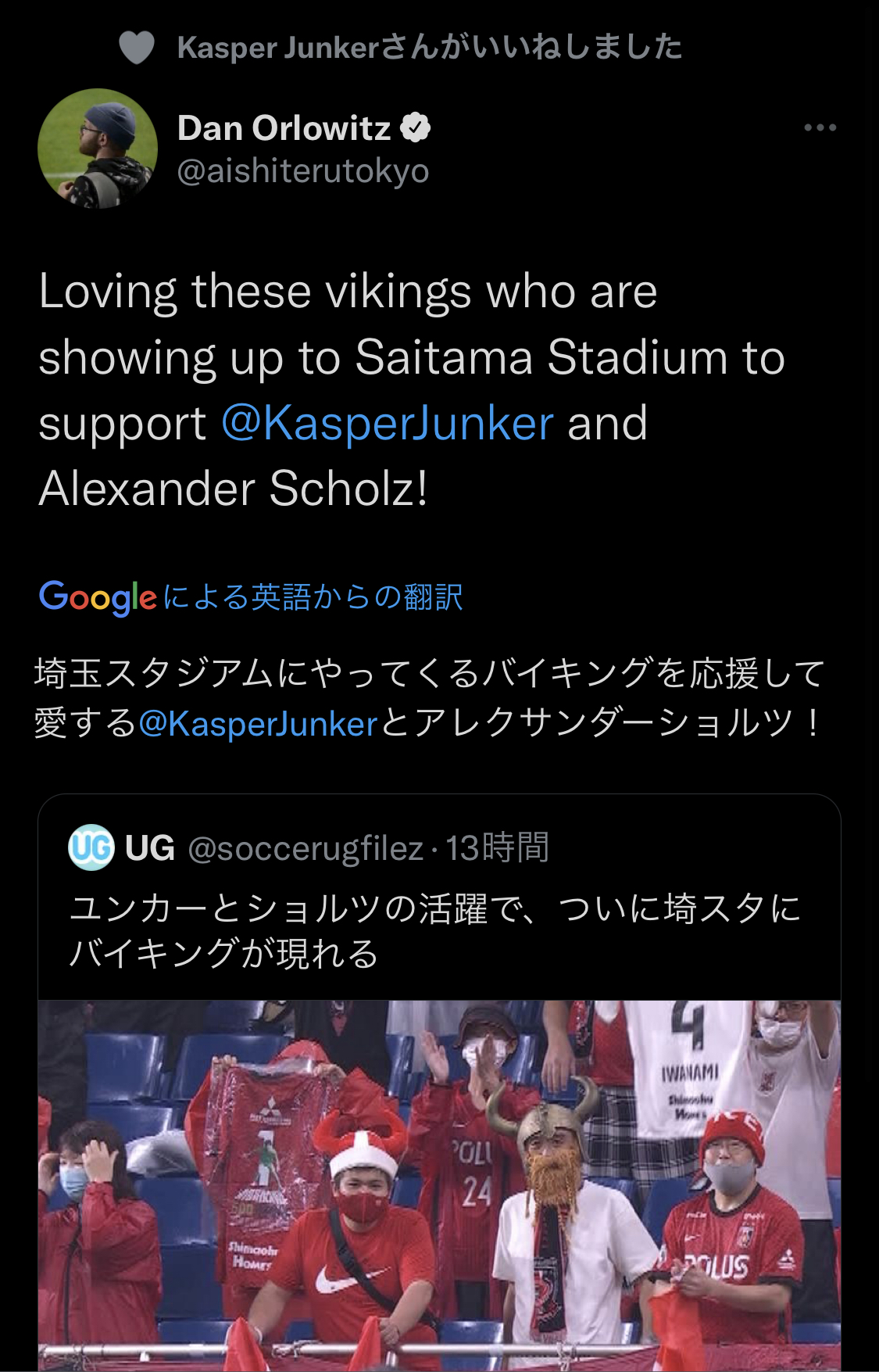Tap the Google translation attribution link
879x1372 pixels.
point(251,597)
